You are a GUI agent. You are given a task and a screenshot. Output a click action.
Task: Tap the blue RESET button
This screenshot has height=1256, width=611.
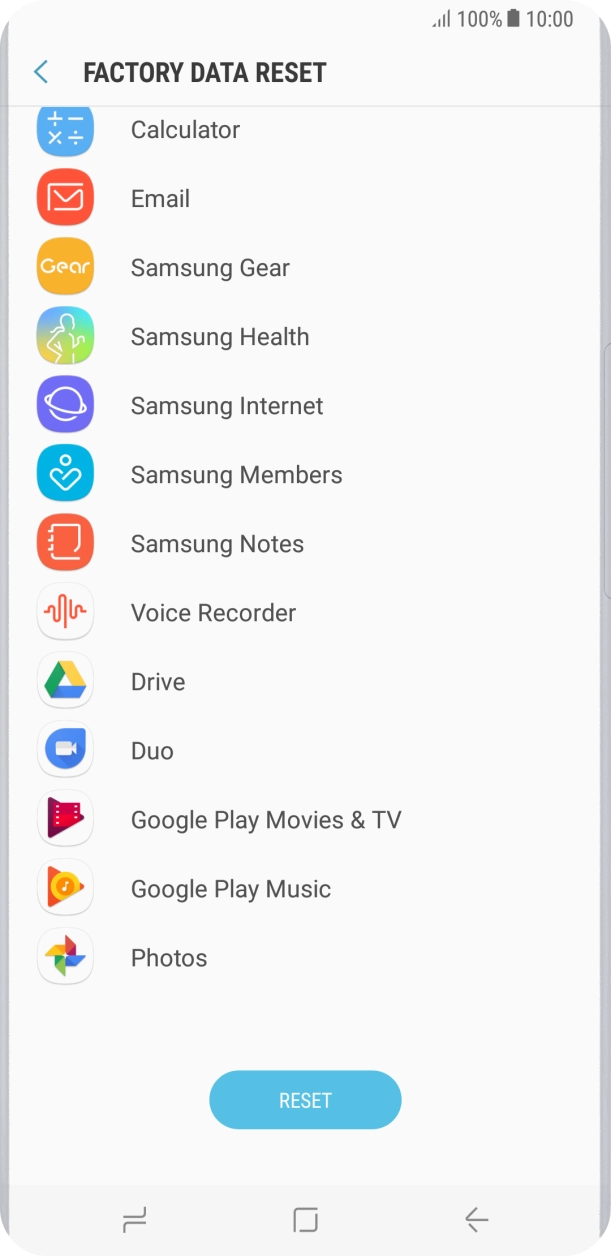click(x=305, y=1100)
